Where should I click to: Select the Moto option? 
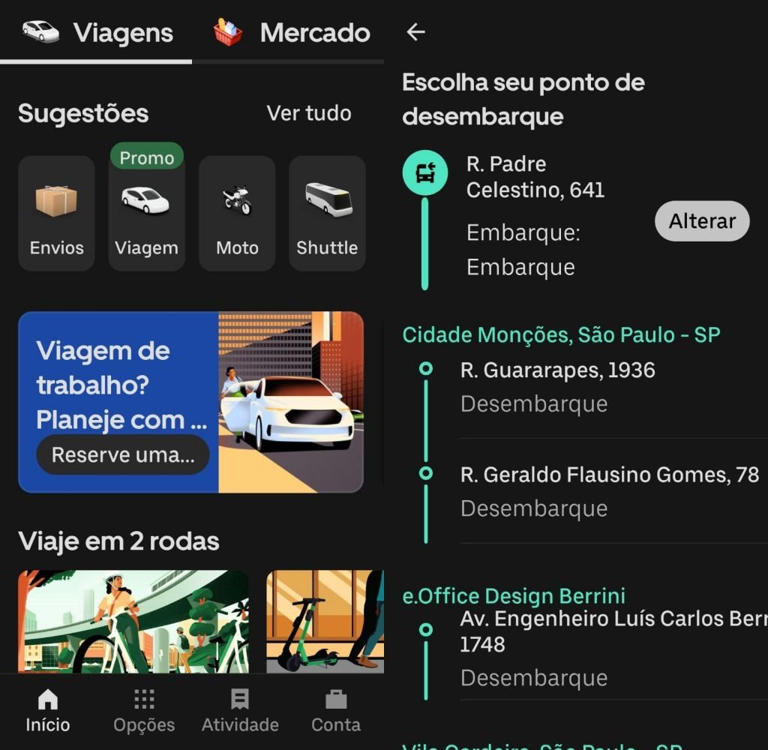tap(237, 213)
